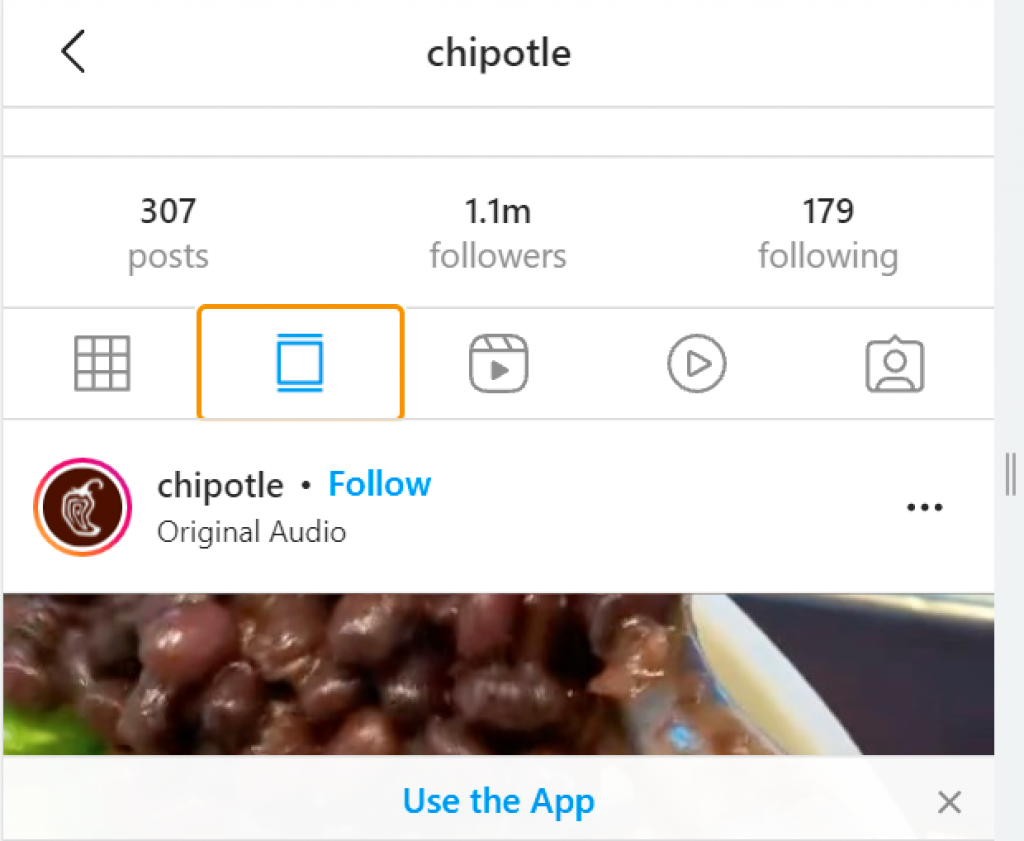Select the feed list view tab
1024x841 pixels.
coord(300,363)
